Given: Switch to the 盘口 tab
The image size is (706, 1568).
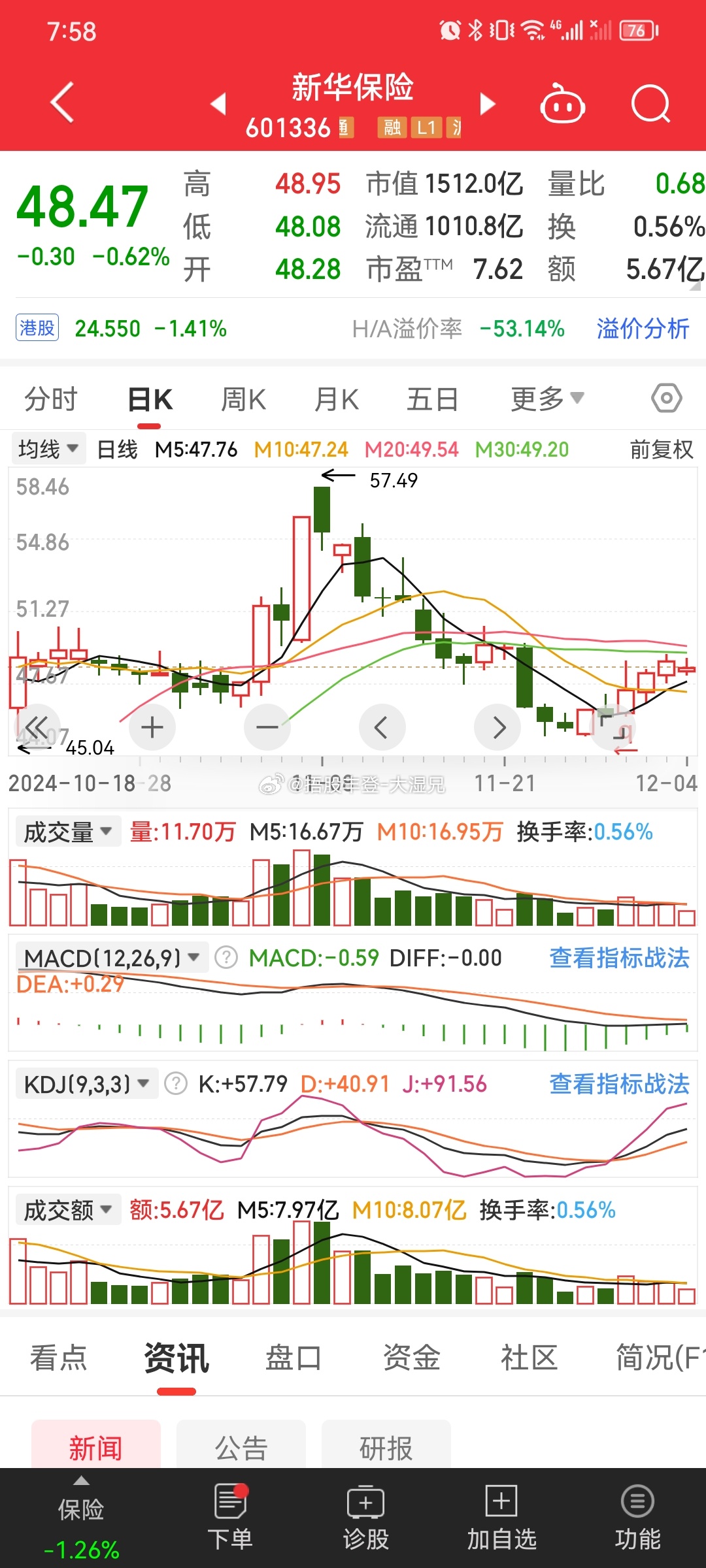Looking at the screenshot, I should (x=294, y=1358).
